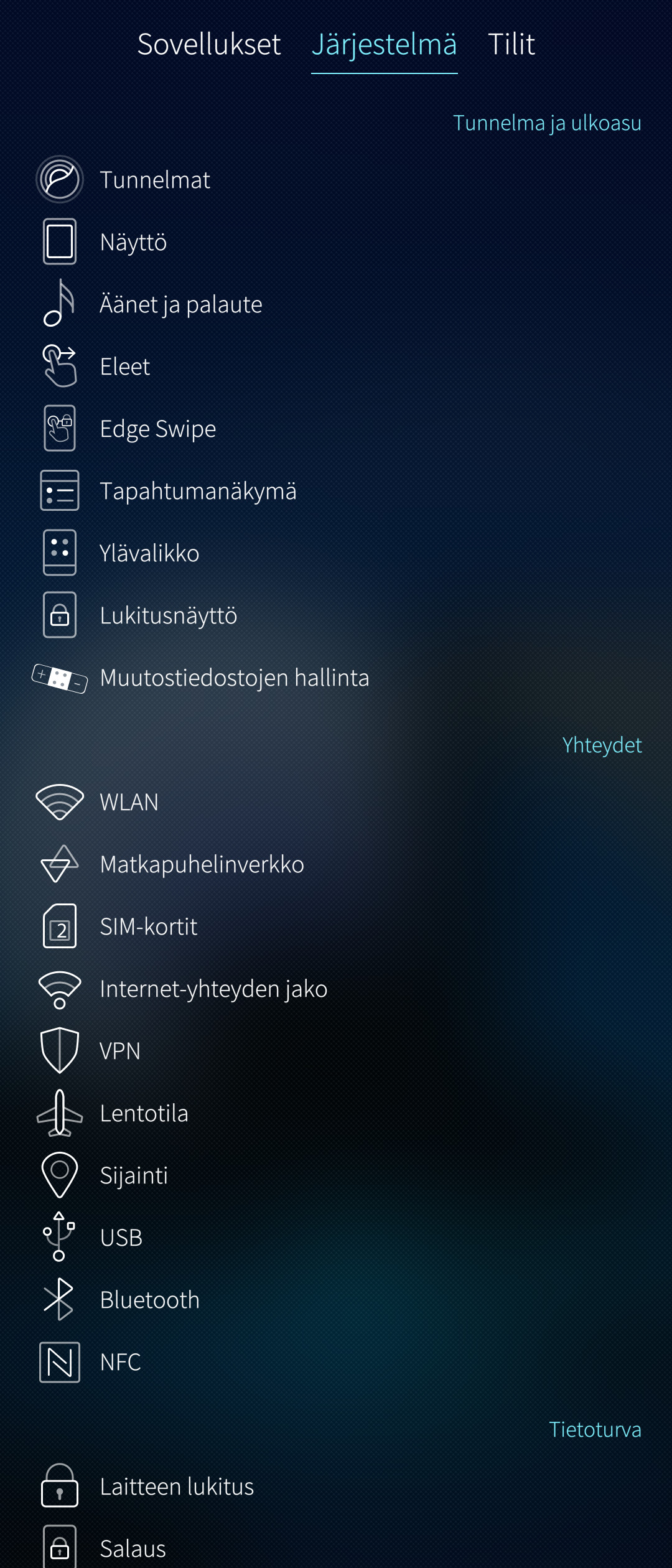This screenshot has width=672, height=1568.
Task: Open Internet-yhteyden jako settings
Action: click(213, 989)
